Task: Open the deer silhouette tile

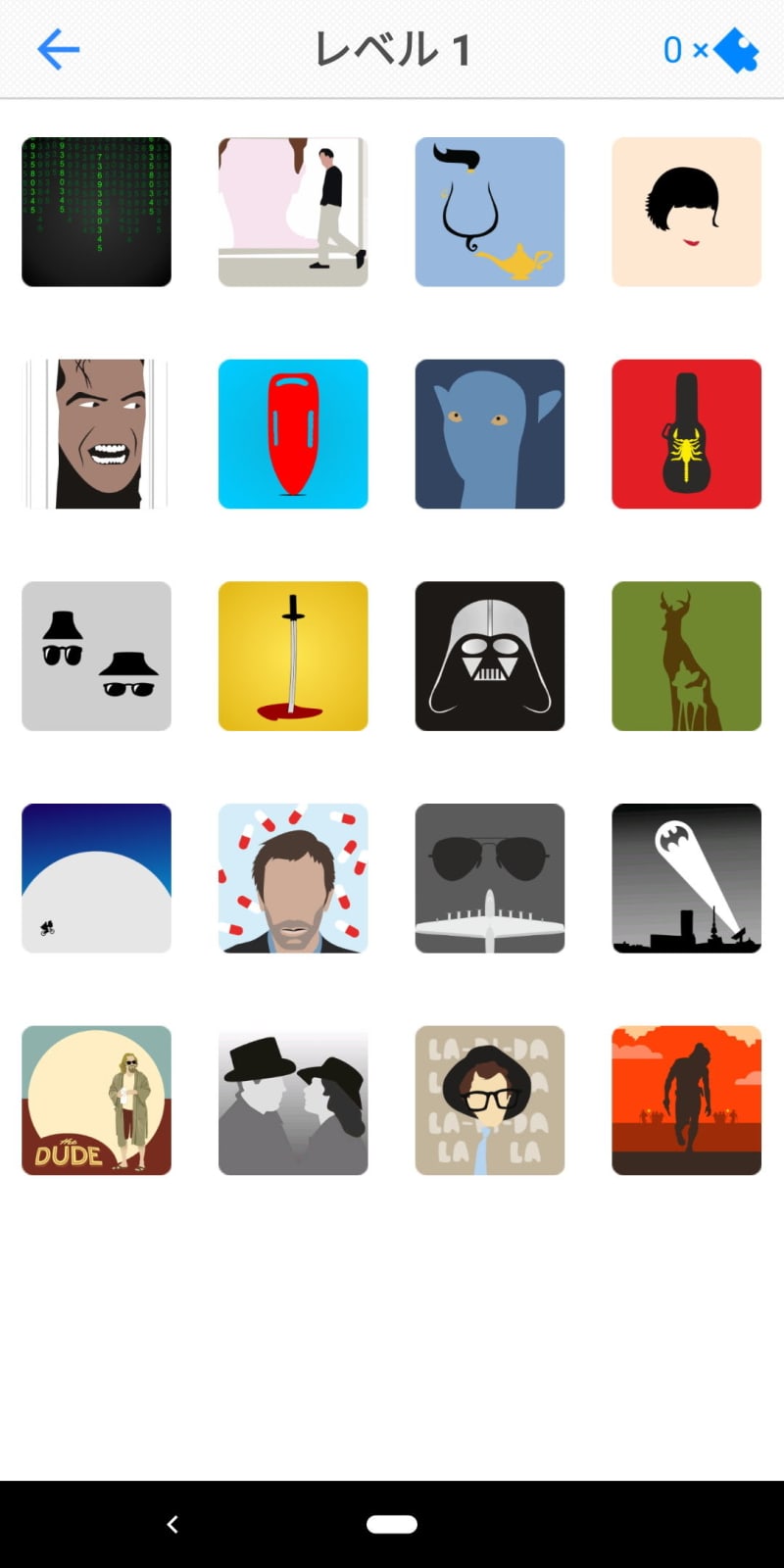Action: tap(686, 657)
